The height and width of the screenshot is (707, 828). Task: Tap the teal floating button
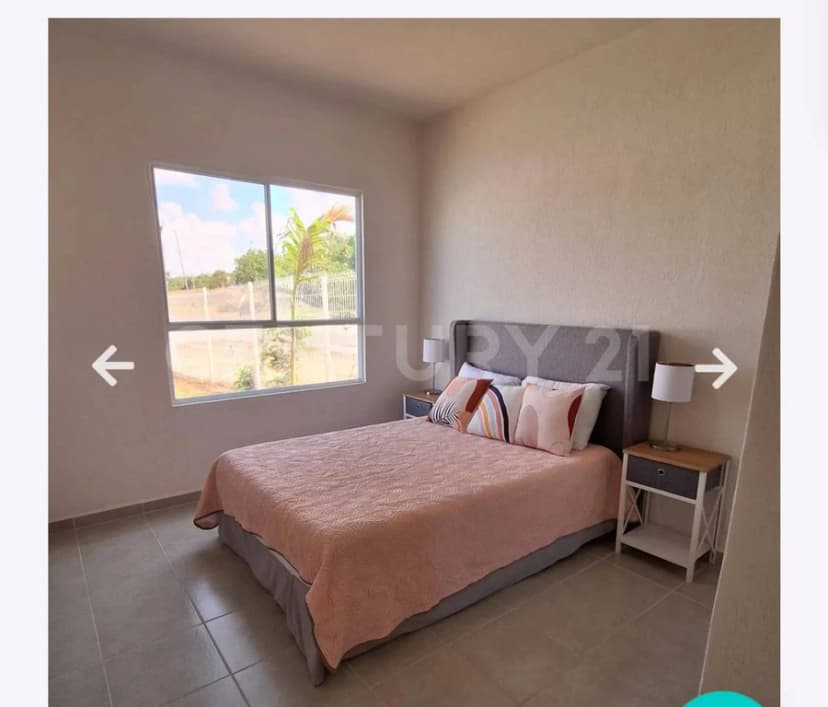[722, 699]
